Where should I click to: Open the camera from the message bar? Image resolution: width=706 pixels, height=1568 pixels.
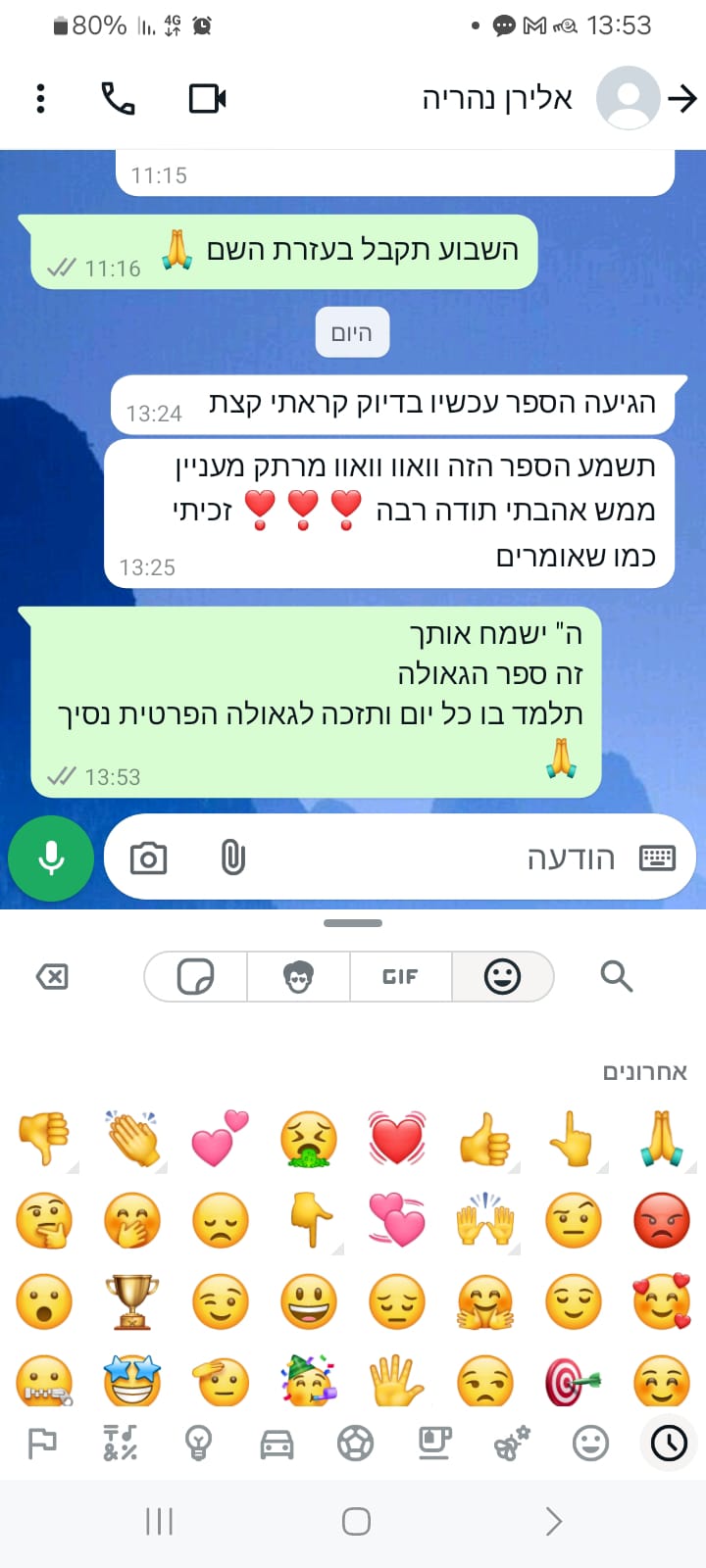[x=148, y=858]
